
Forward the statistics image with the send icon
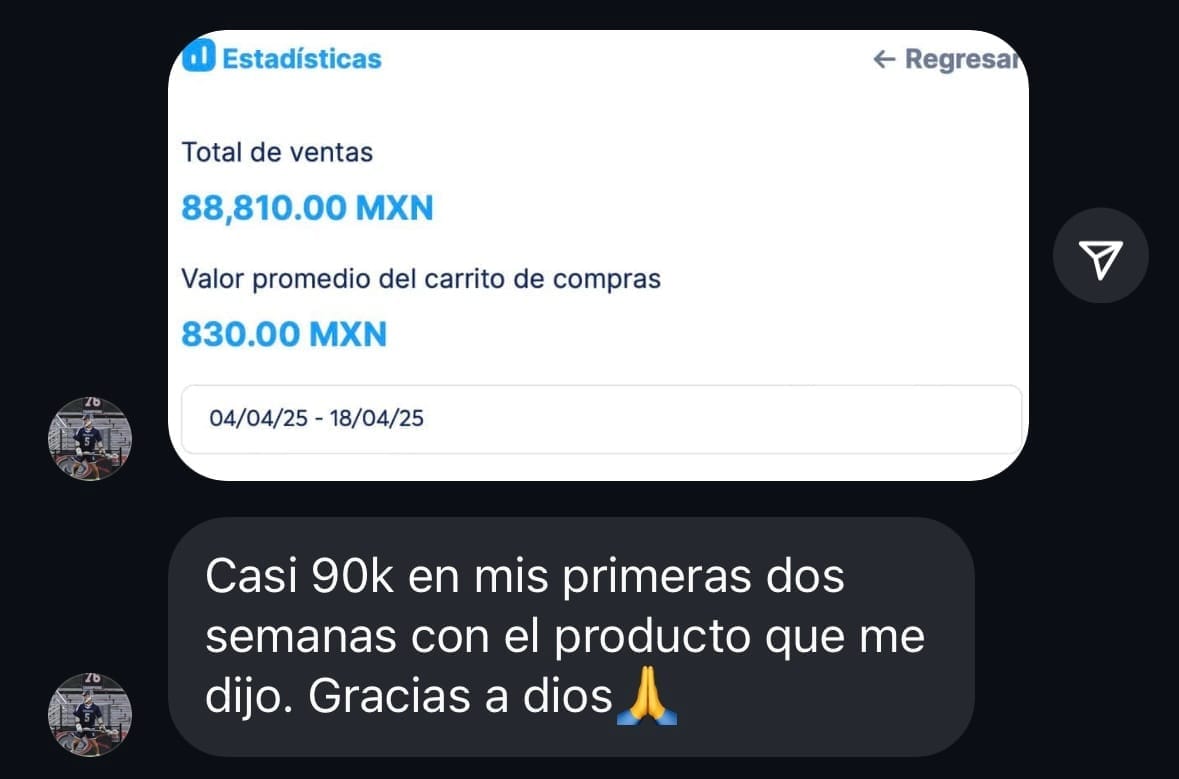1101,256
